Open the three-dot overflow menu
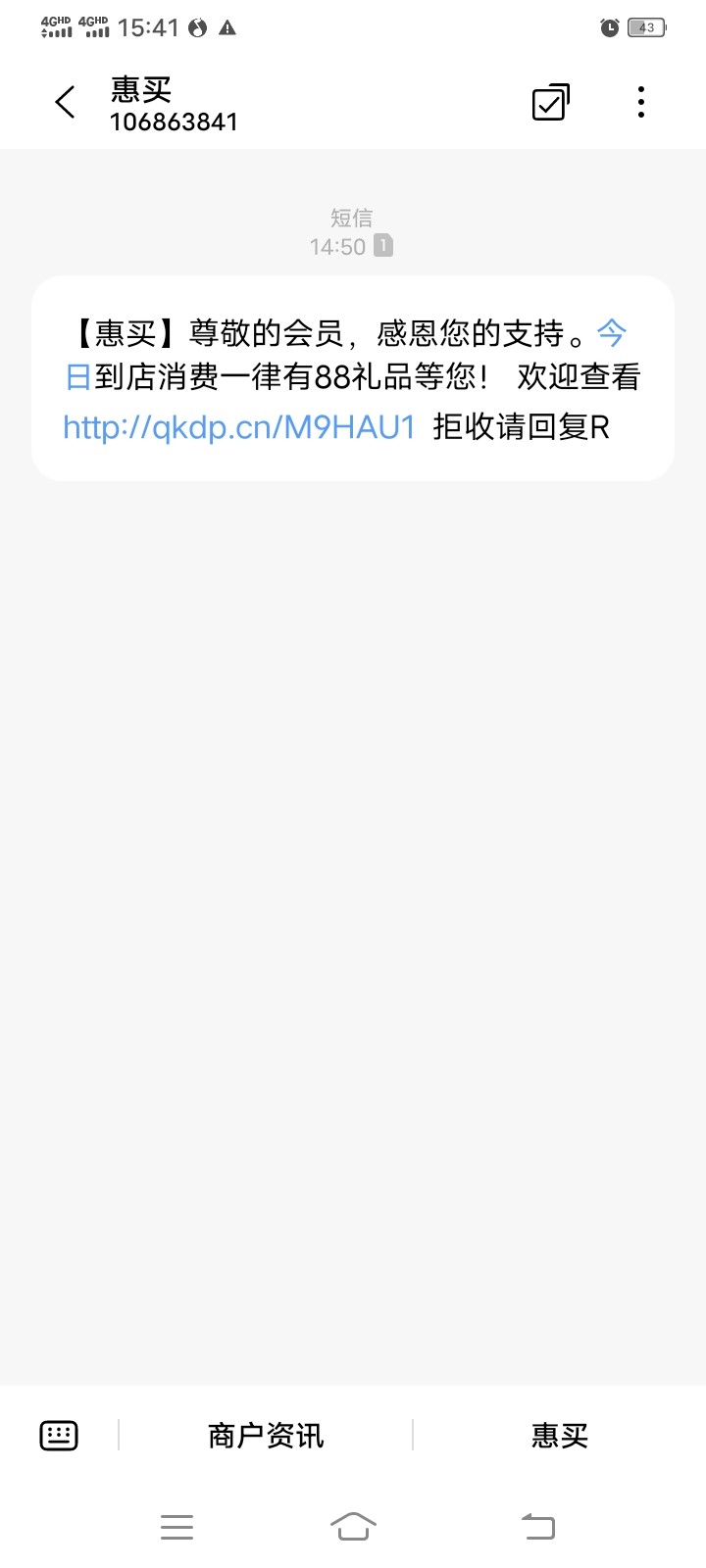706x1568 pixels. (640, 102)
